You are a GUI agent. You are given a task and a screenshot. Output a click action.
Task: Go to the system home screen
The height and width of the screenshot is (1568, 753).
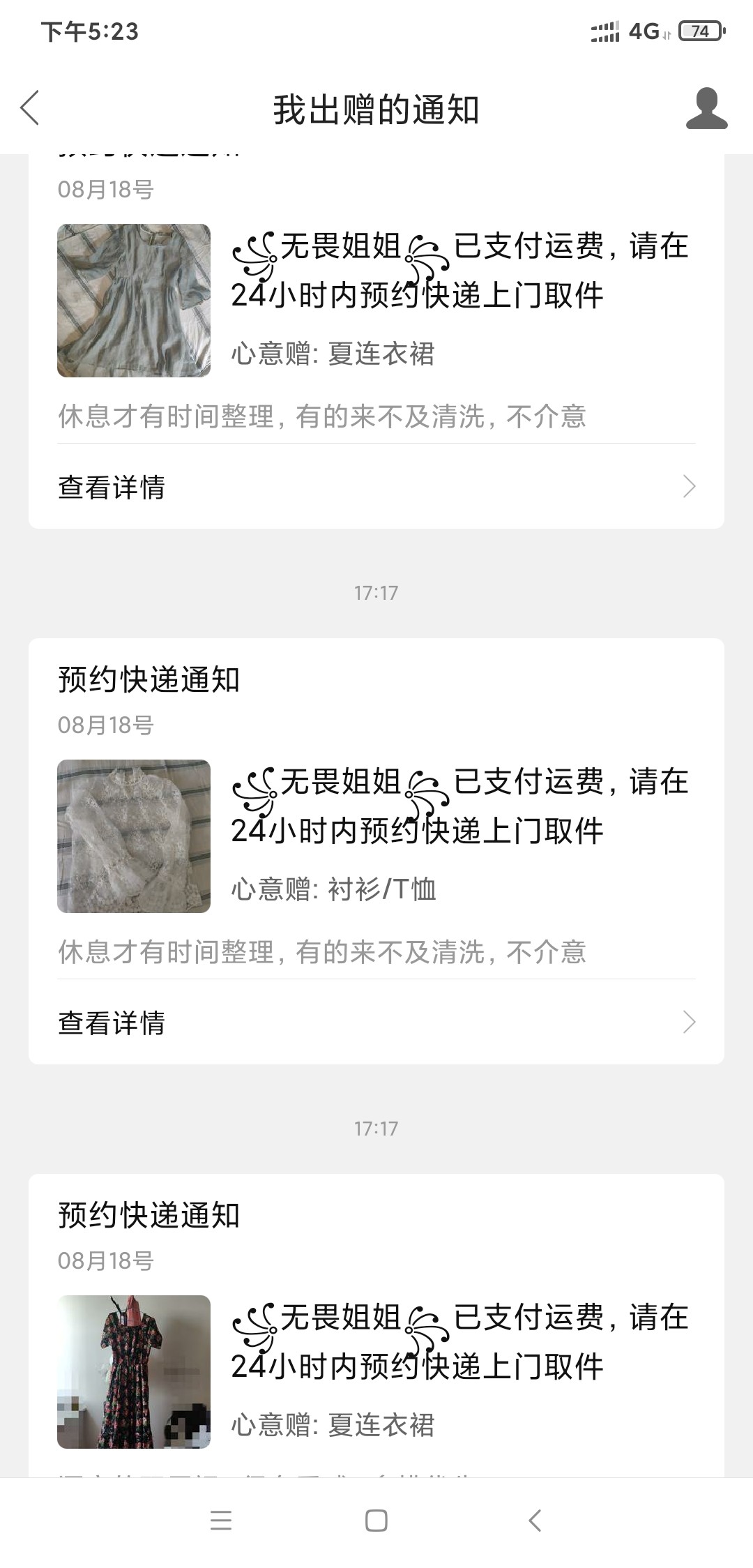tap(376, 1521)
